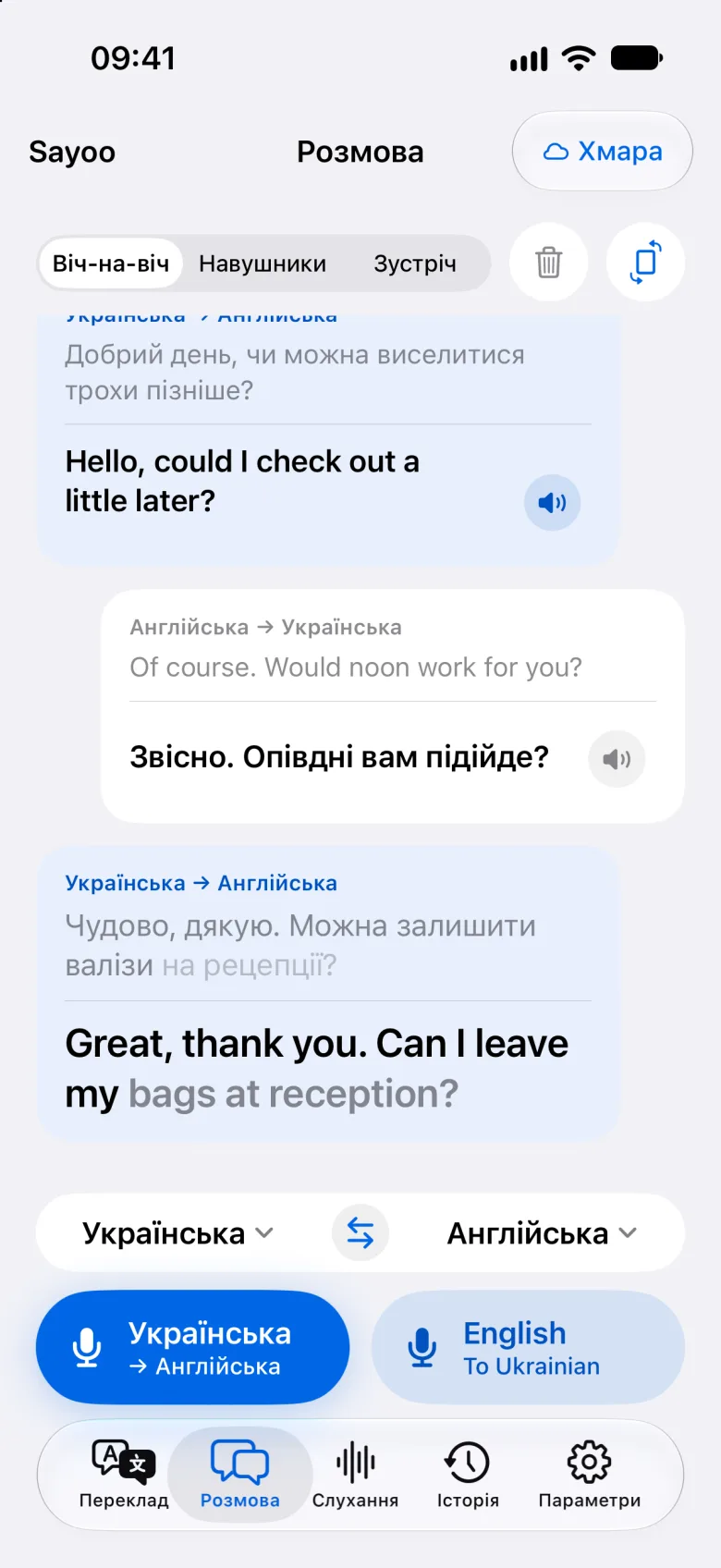
Task: Open the Параметри settings tab
Action: 590,1474
